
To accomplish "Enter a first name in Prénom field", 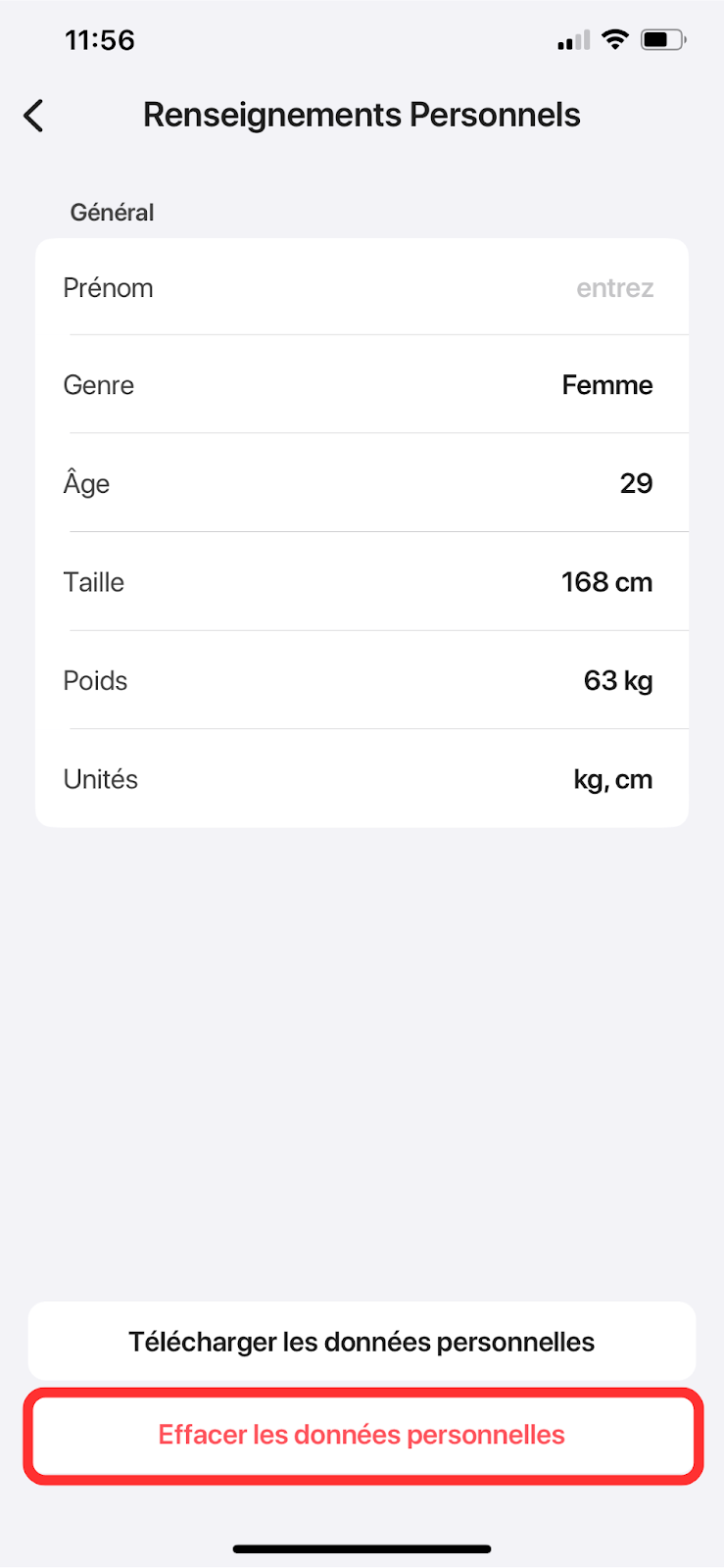I will (361, 288).
